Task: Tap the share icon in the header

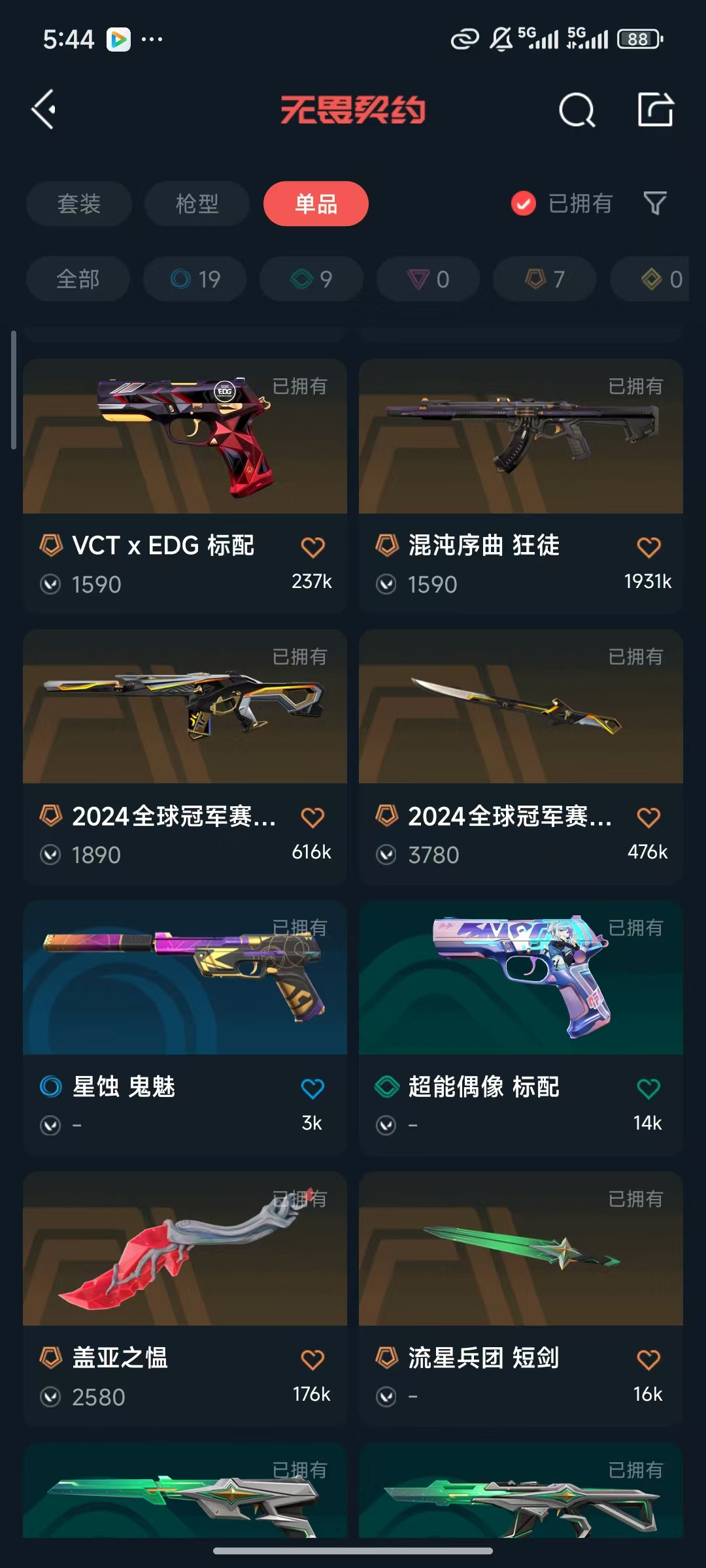Action: [655, 109]
